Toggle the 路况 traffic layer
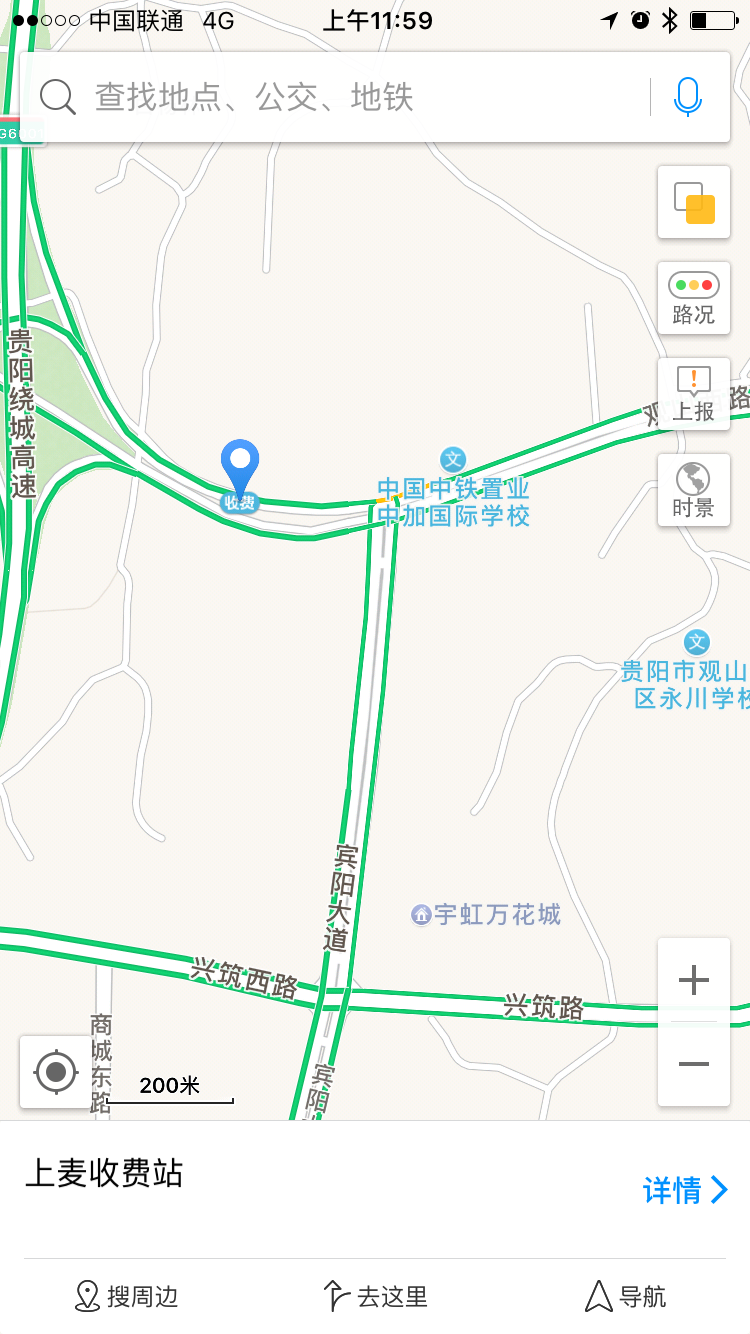Image resolution: width=750 pixels, height=1334 pixels. (x=693, y=298)
